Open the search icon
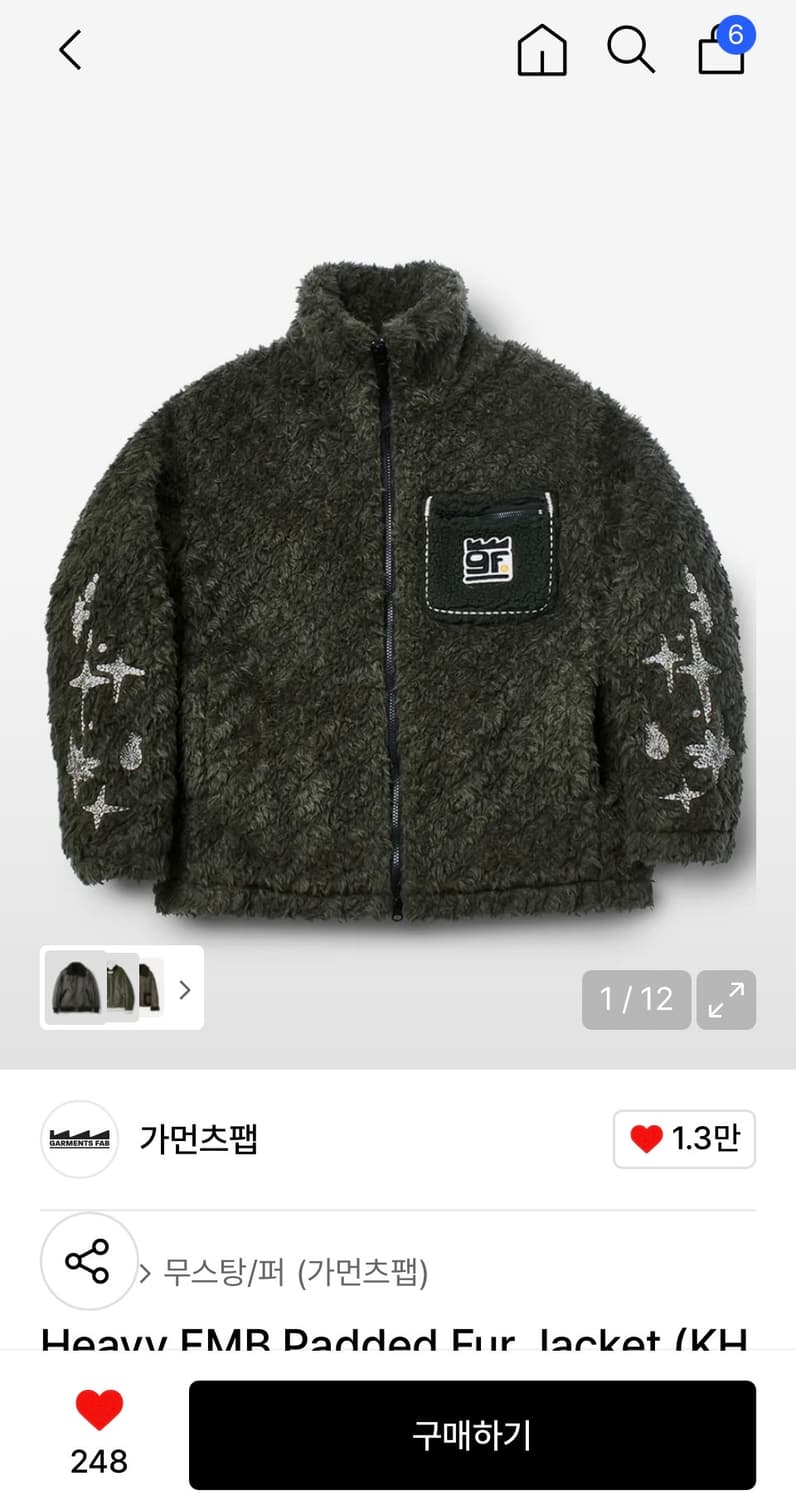 (630, 49)
